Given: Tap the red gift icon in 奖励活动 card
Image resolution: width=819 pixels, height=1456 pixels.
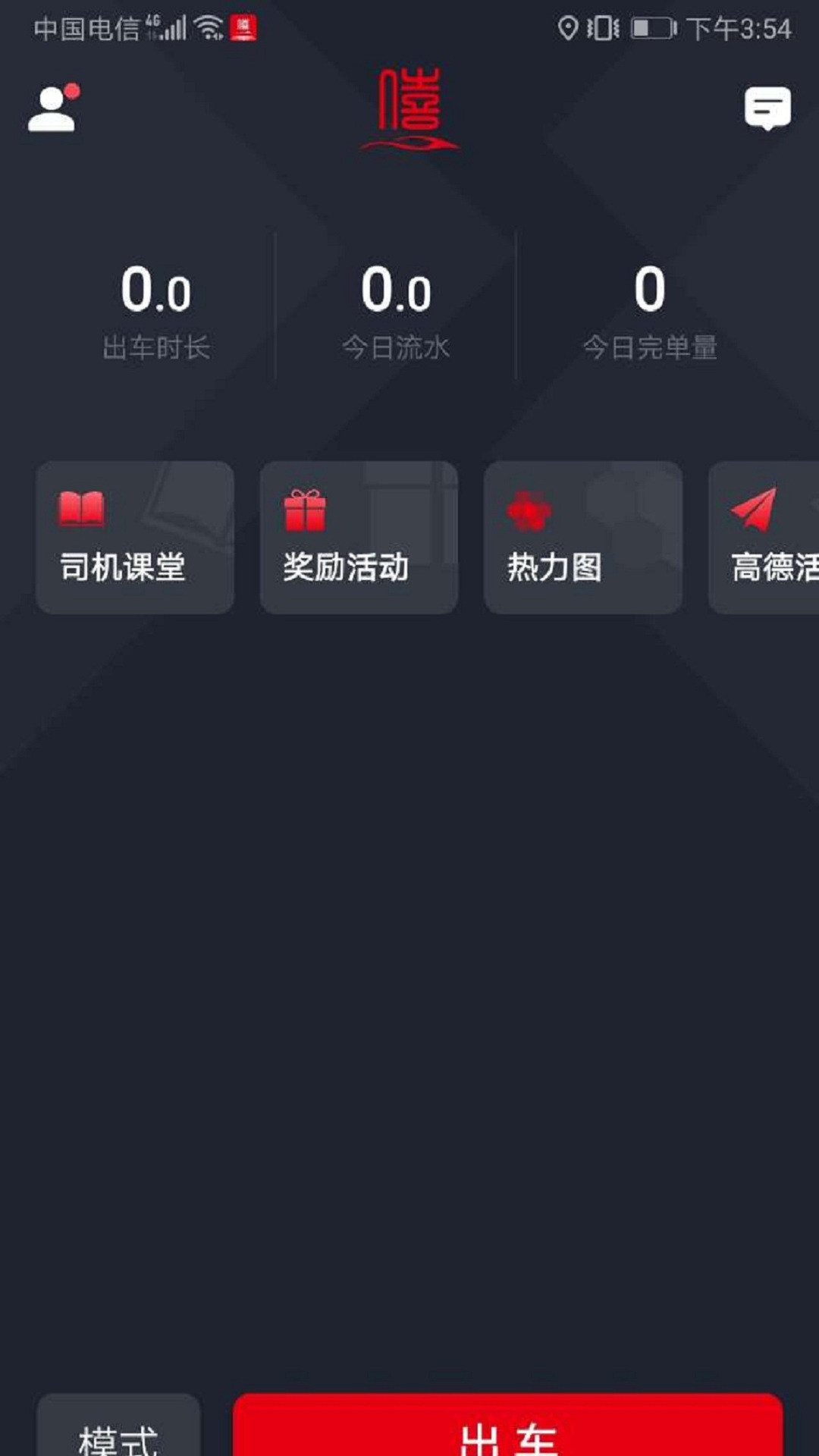Looking at the screenshot, I should 303,510.
